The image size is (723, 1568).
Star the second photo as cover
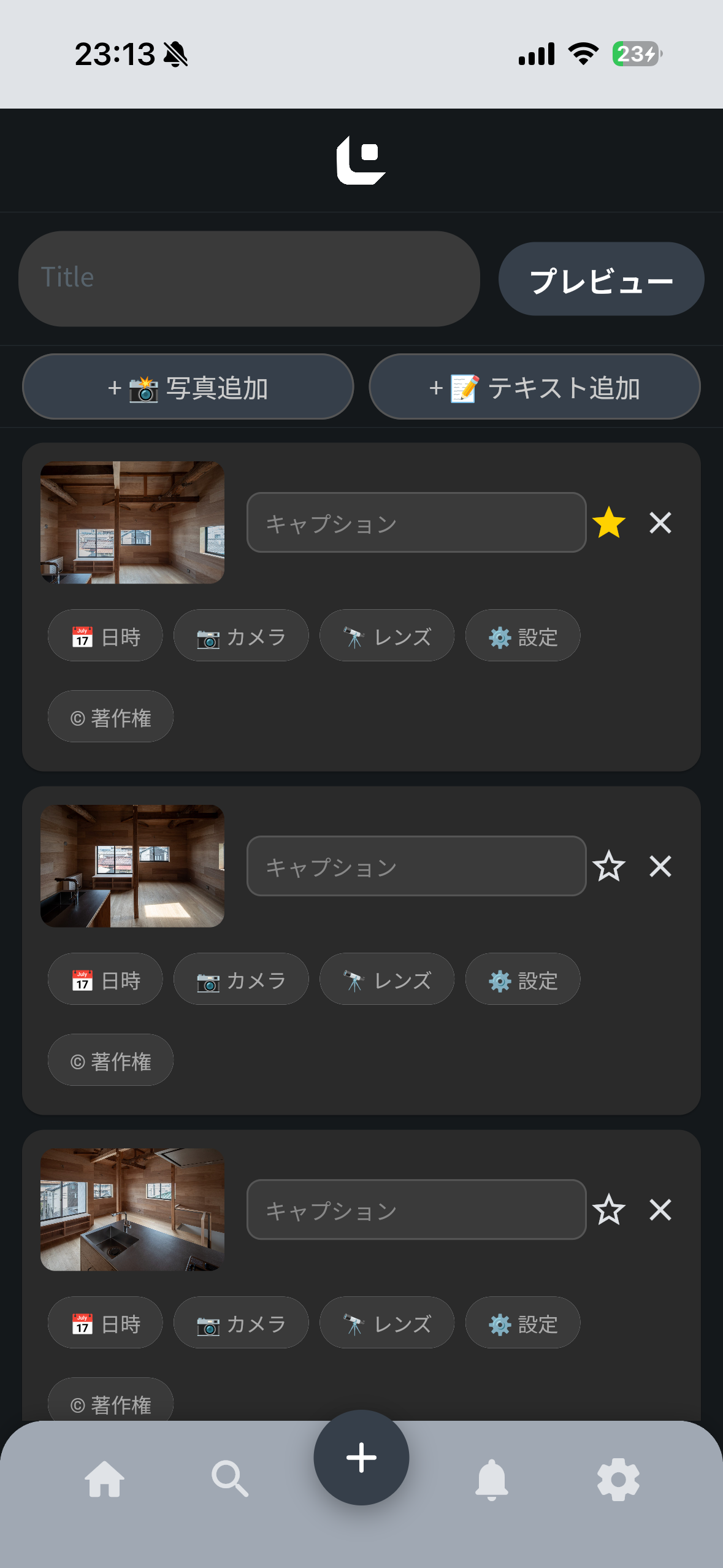tap(608, 867)
